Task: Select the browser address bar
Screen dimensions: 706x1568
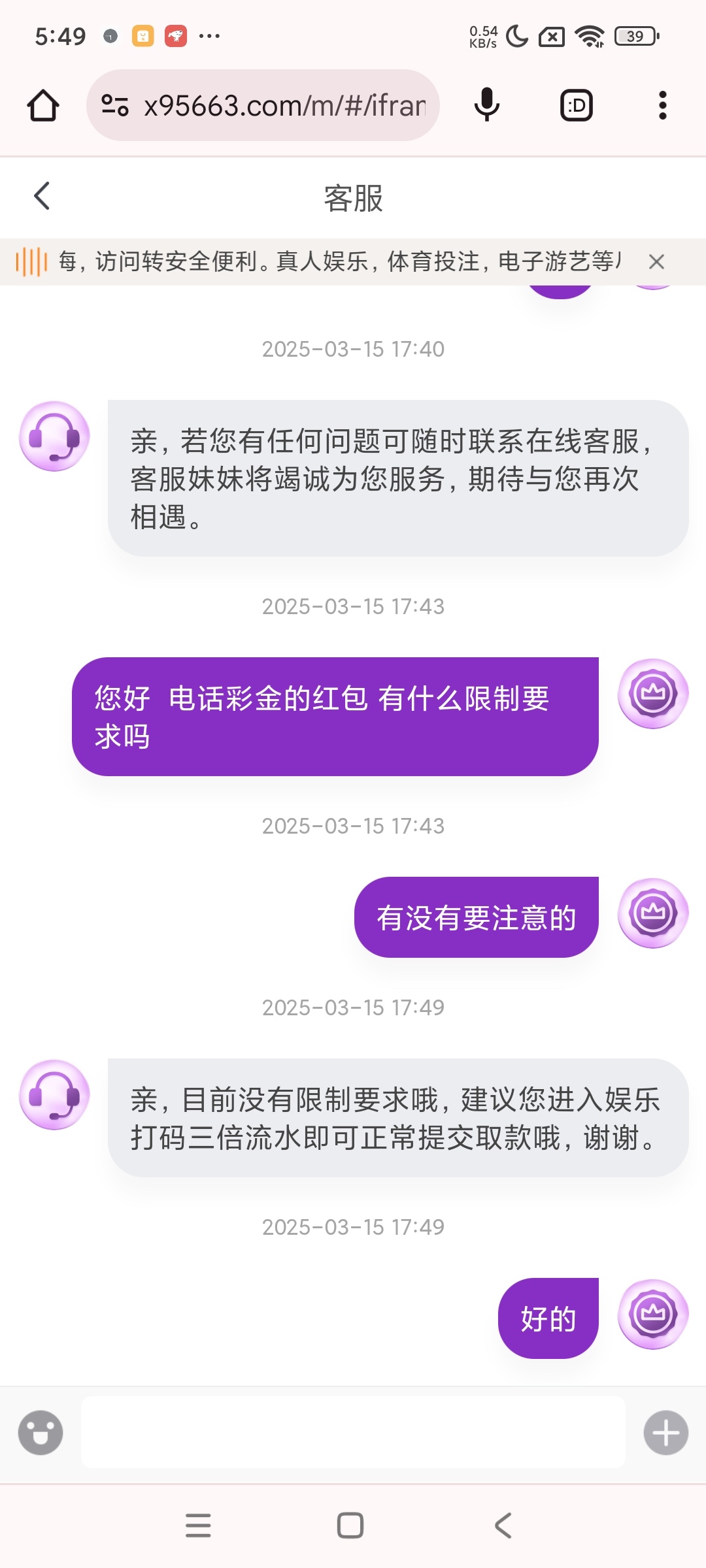Action: tap(263, 105)
